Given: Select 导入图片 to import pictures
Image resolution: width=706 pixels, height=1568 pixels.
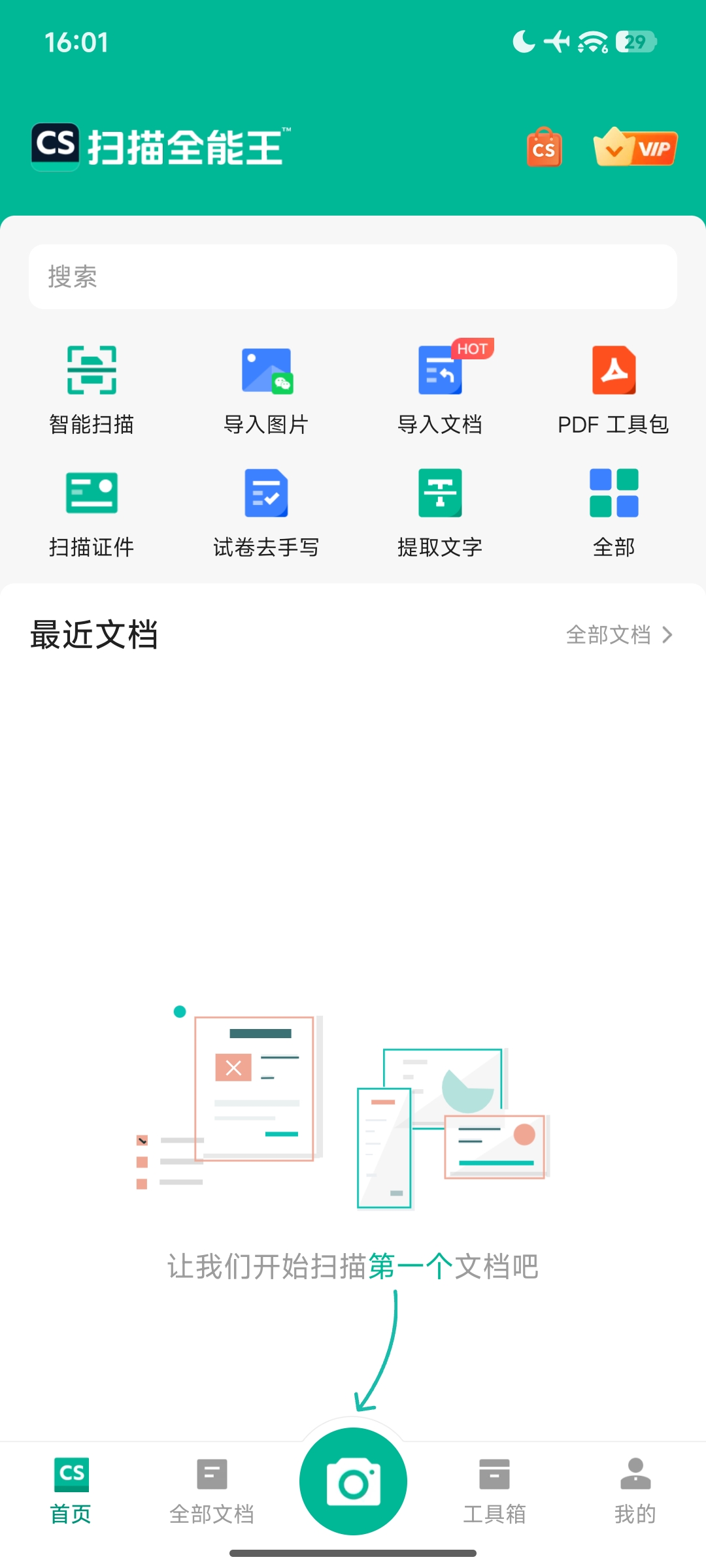Looking at the screenshot, I should click(x=266, y=387).
